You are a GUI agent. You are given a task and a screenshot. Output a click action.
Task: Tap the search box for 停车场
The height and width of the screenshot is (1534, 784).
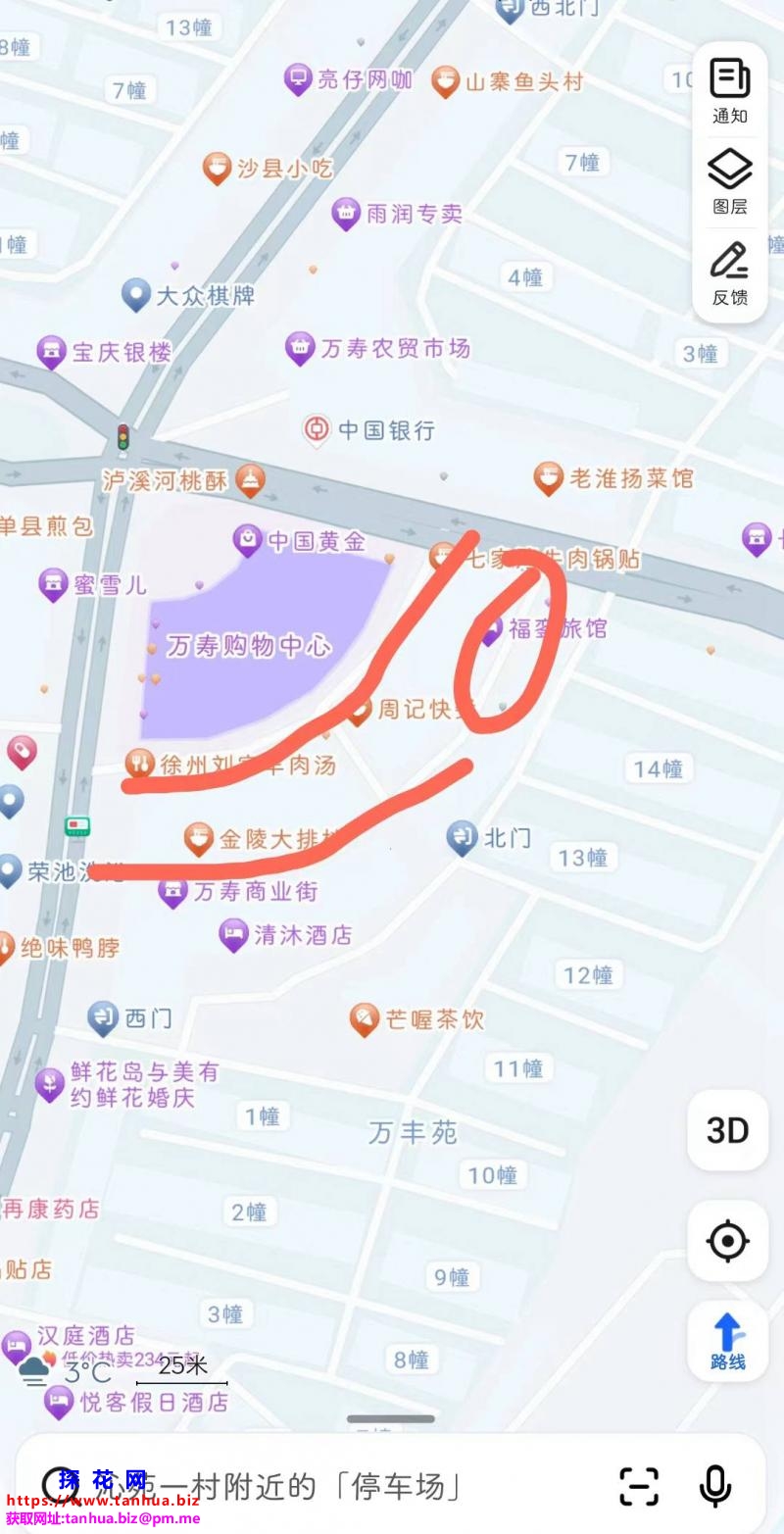point(314,1486)
